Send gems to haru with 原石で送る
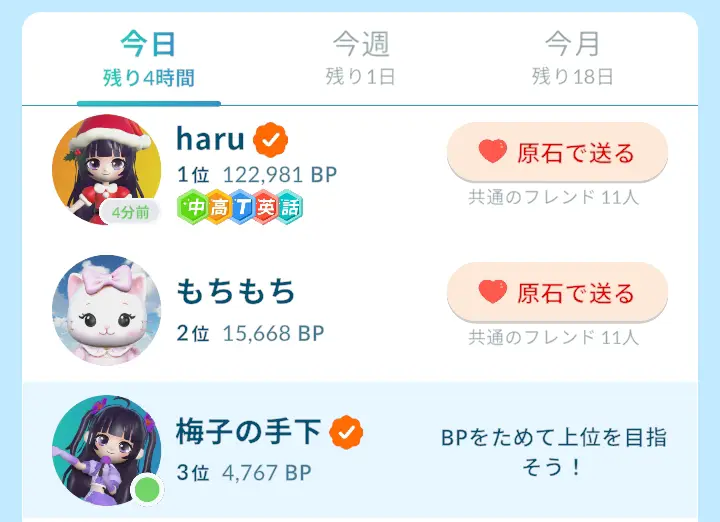This screenshot has height=522, width=720. (x=557, y=153)
